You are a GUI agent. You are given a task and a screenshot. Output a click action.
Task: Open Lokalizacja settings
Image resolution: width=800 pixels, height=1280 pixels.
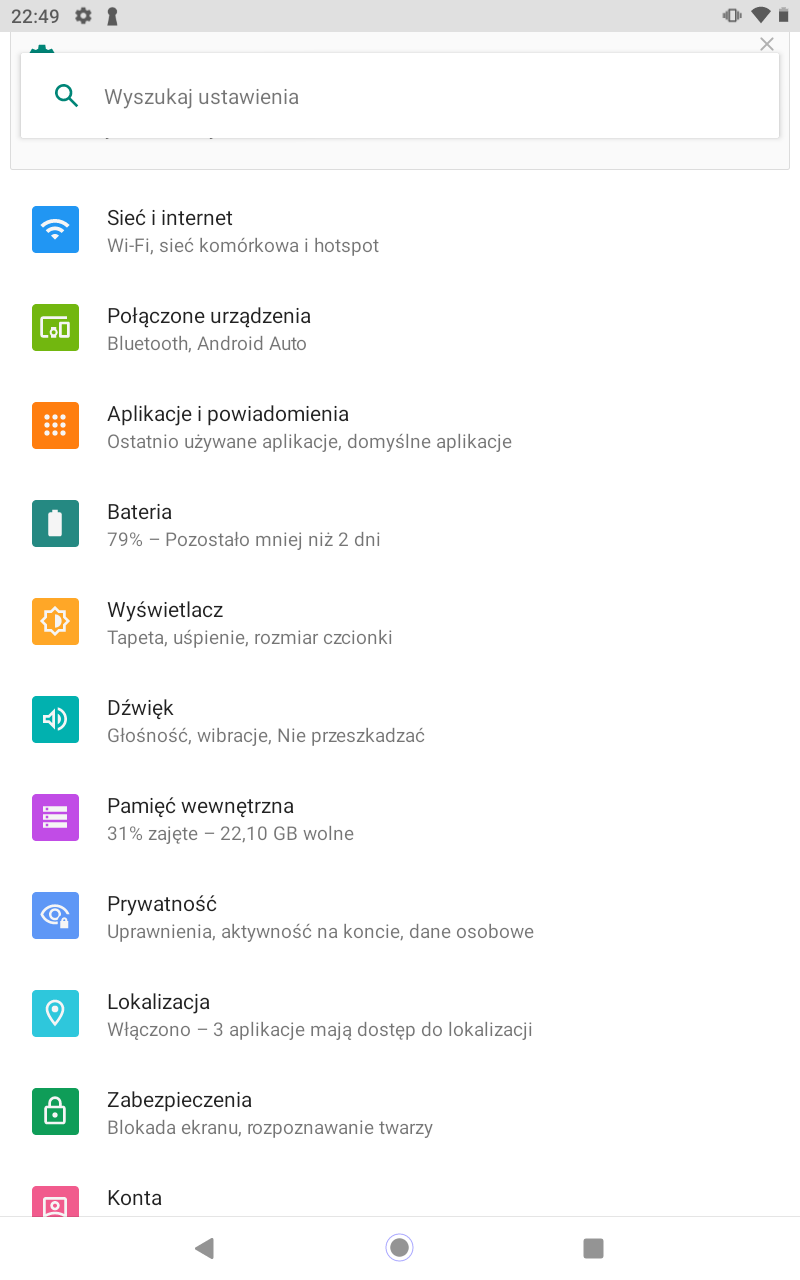400,1015
